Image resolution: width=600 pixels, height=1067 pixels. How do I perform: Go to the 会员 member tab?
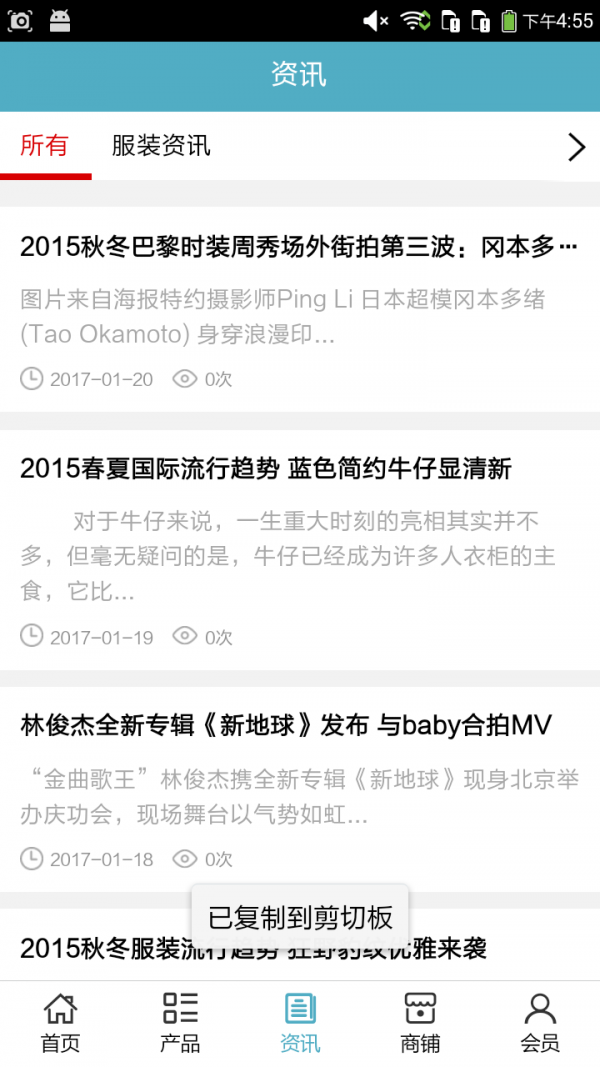pos(540,1023)
